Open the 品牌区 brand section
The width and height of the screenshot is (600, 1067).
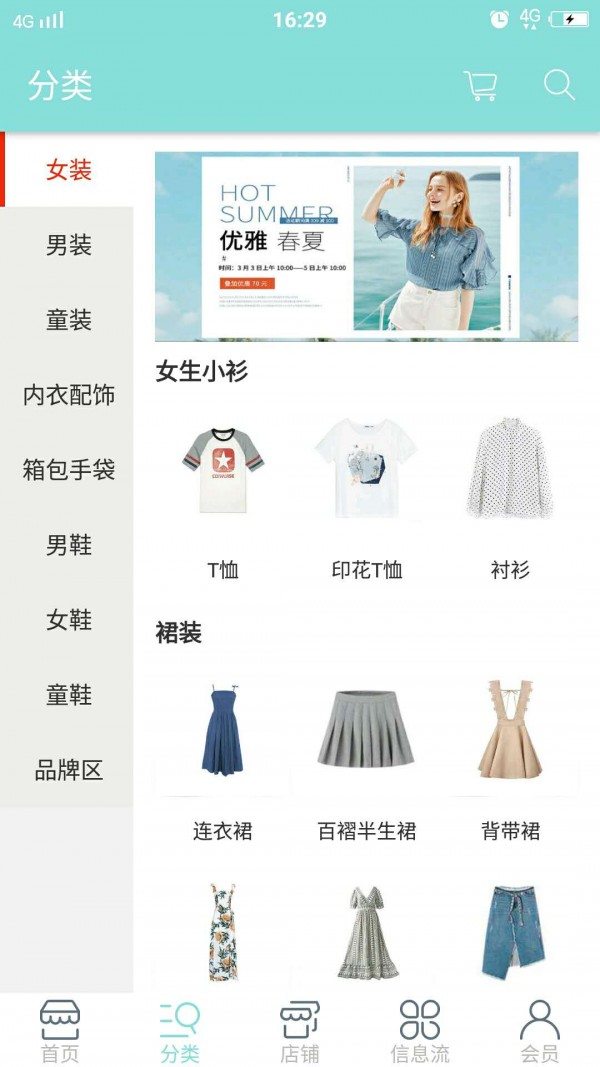pyautogui.click(x=68, y=770)
